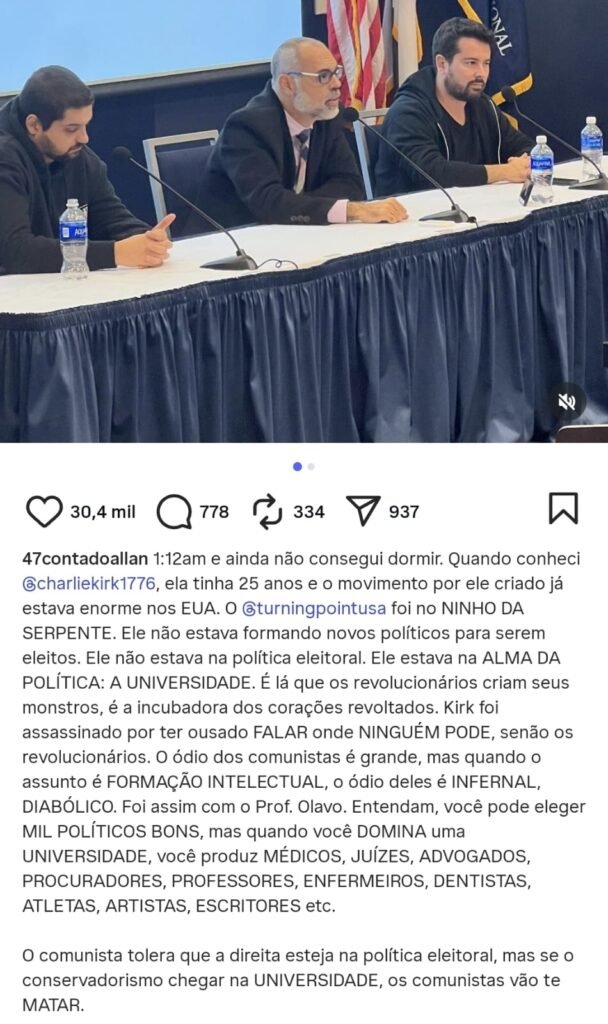Repost this post
608x1024 pixels.
(x=268, y=511)
